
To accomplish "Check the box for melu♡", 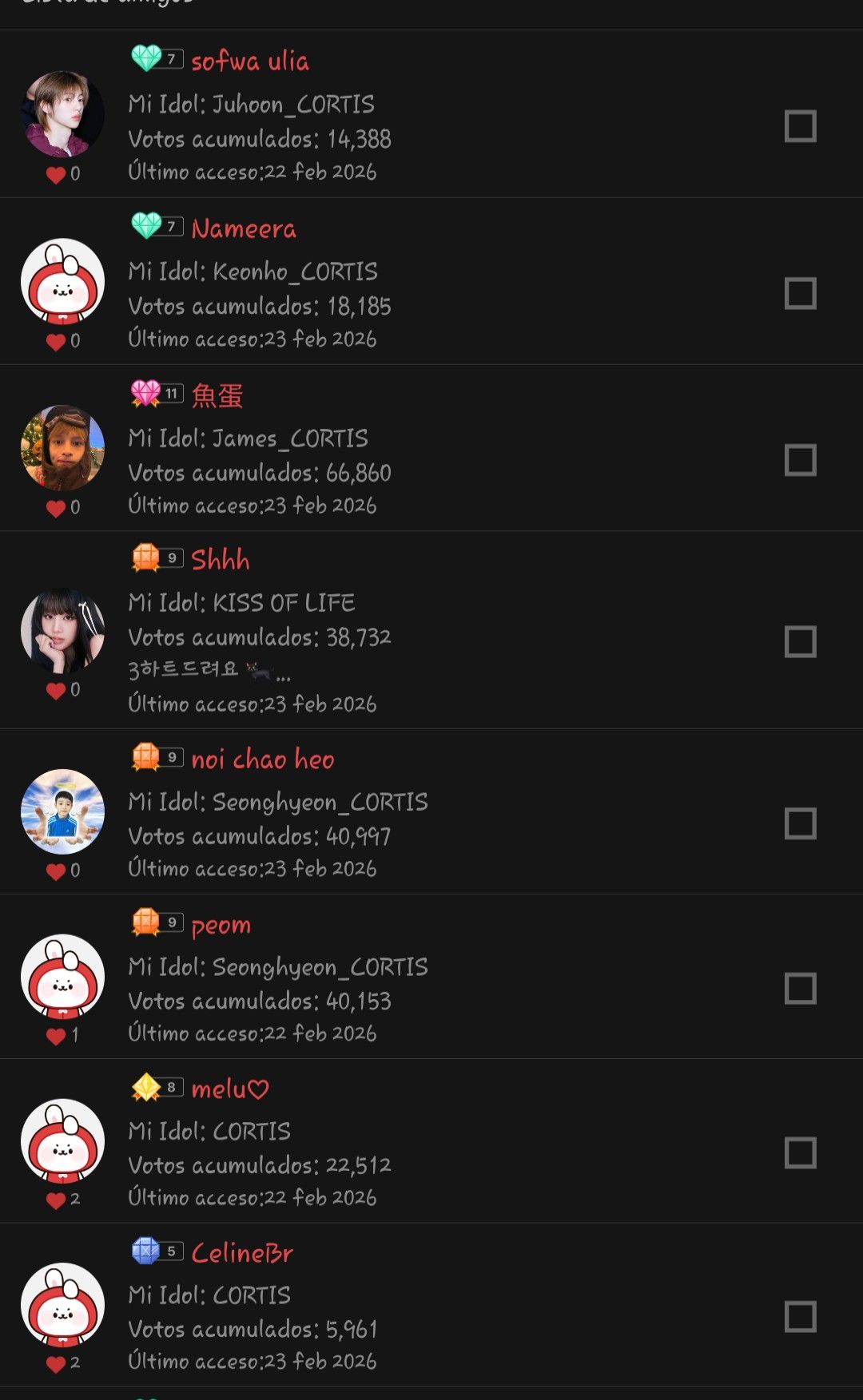I will tap(800, 1153).
